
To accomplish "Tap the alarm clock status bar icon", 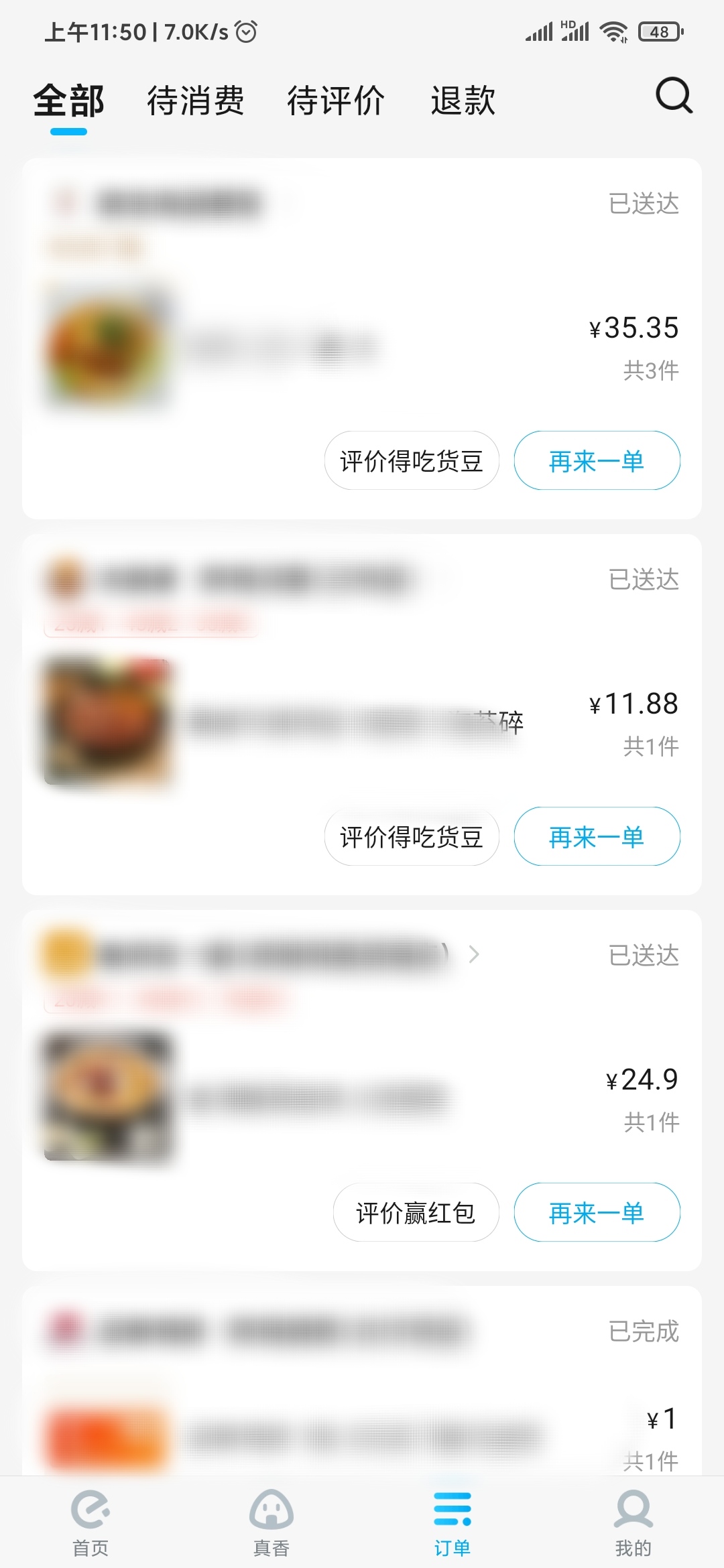I will click(x=244, y=31).
